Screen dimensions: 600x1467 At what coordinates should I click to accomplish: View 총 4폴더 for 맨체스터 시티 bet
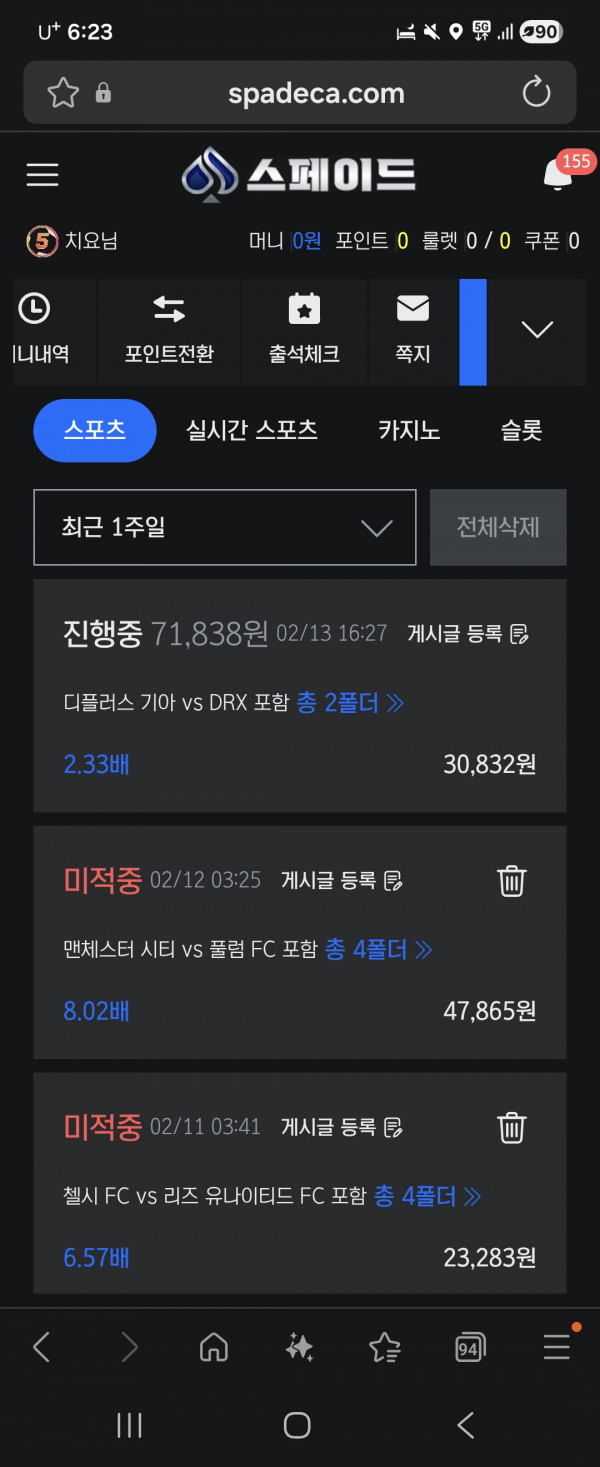378,949
